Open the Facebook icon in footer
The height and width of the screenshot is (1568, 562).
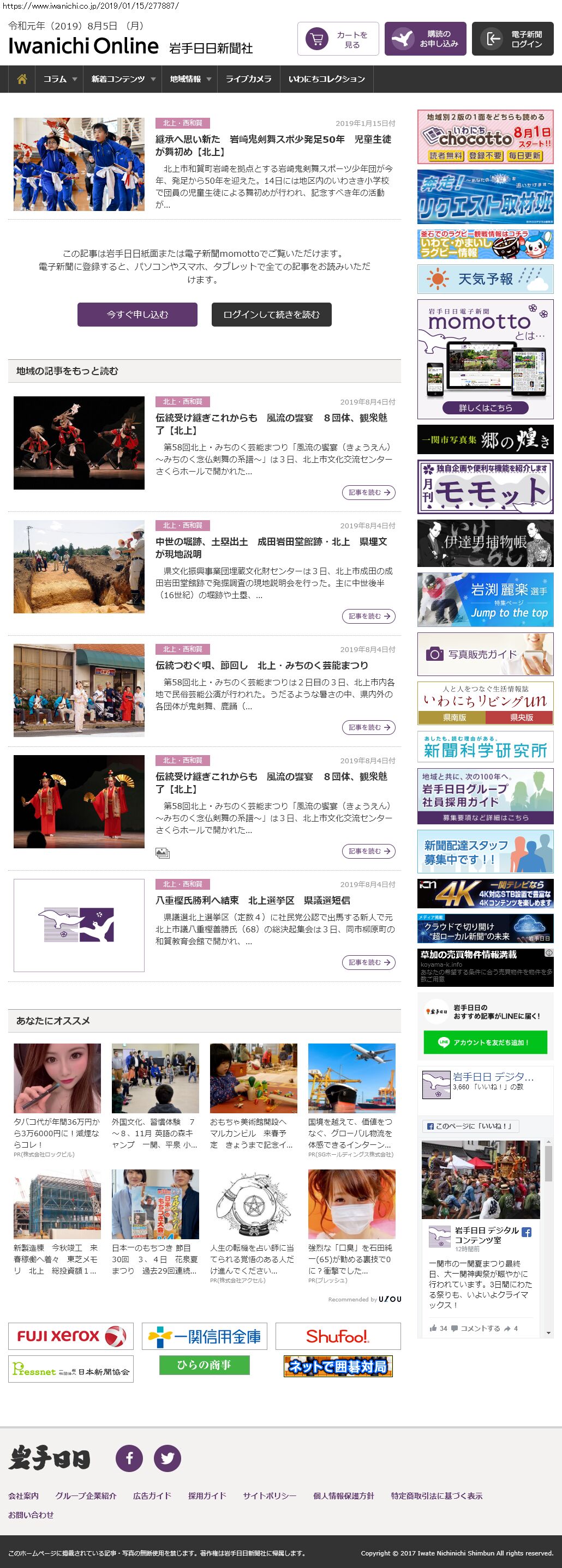tap(129, 1458)
